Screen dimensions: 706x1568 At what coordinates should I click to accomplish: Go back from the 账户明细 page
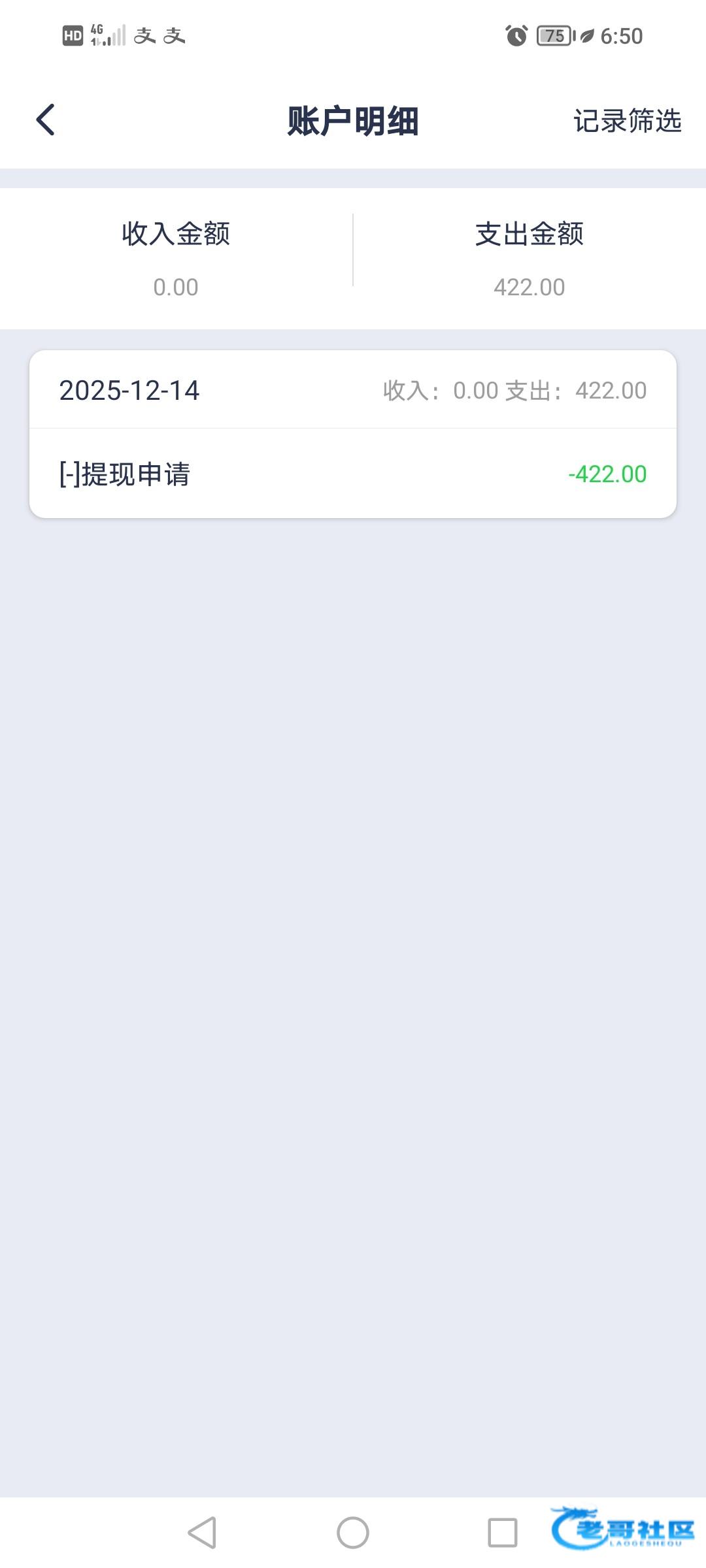pos(46,120)
